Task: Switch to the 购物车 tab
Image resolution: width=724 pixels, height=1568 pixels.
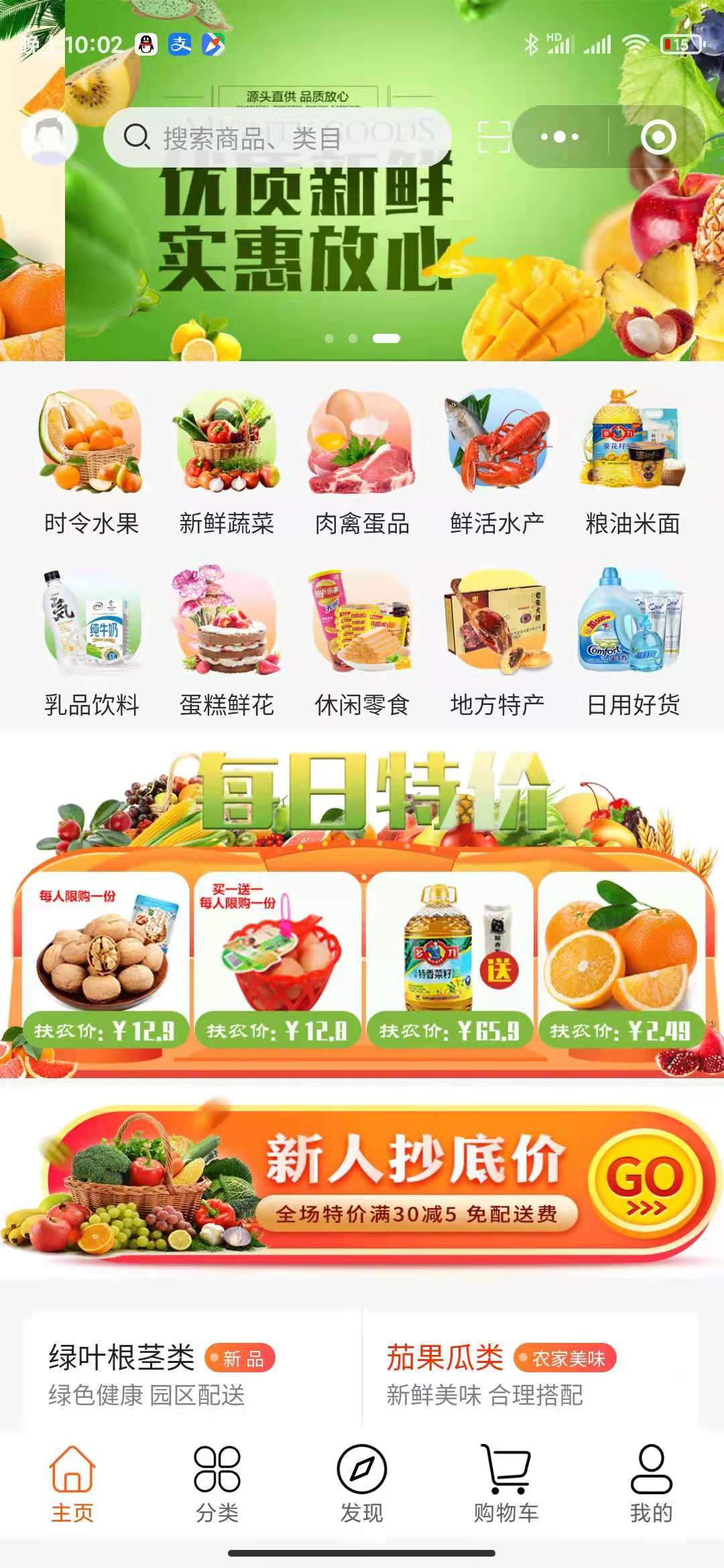Action: click(507, 1482)
